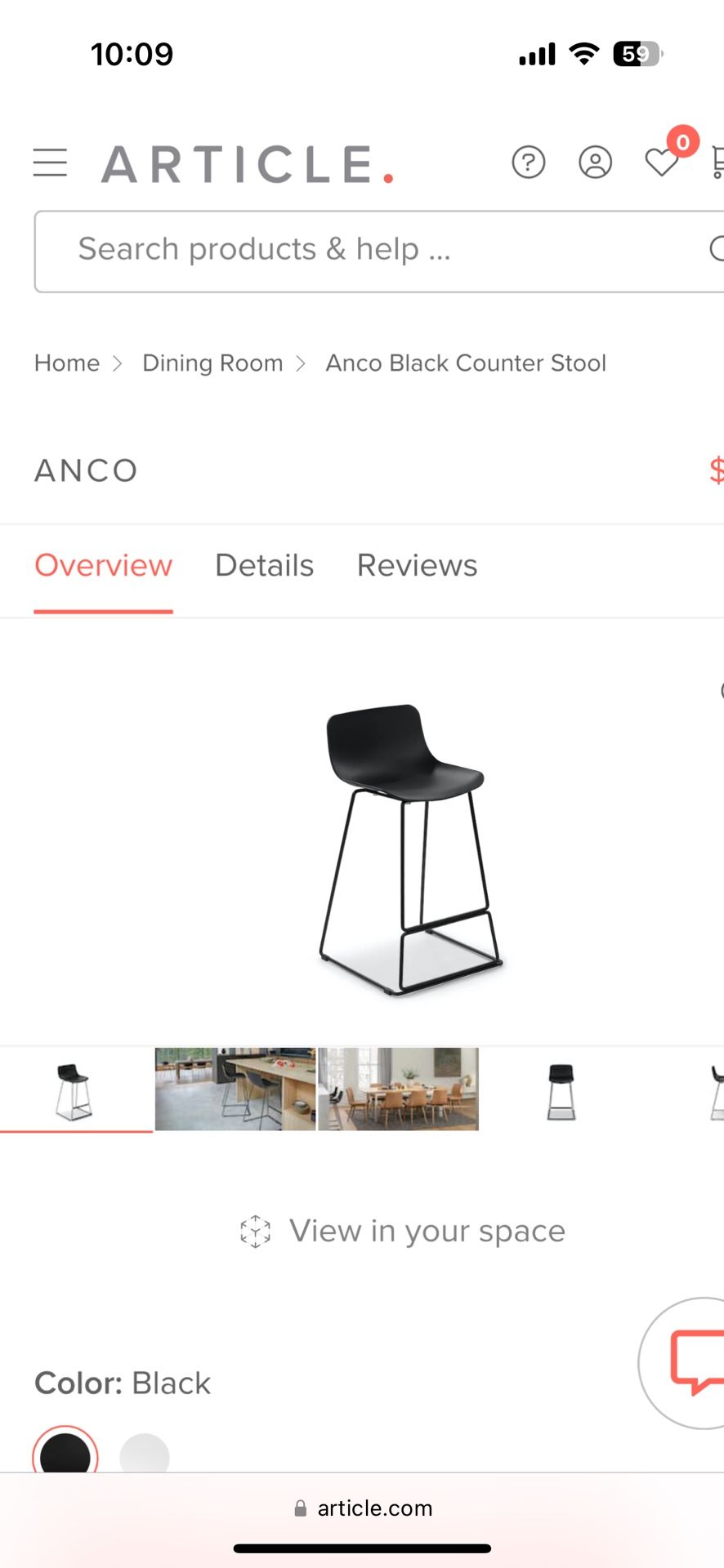This screenshot has width=724, height=1568.
Task: Open the help question mark icon
Action: 529,163
